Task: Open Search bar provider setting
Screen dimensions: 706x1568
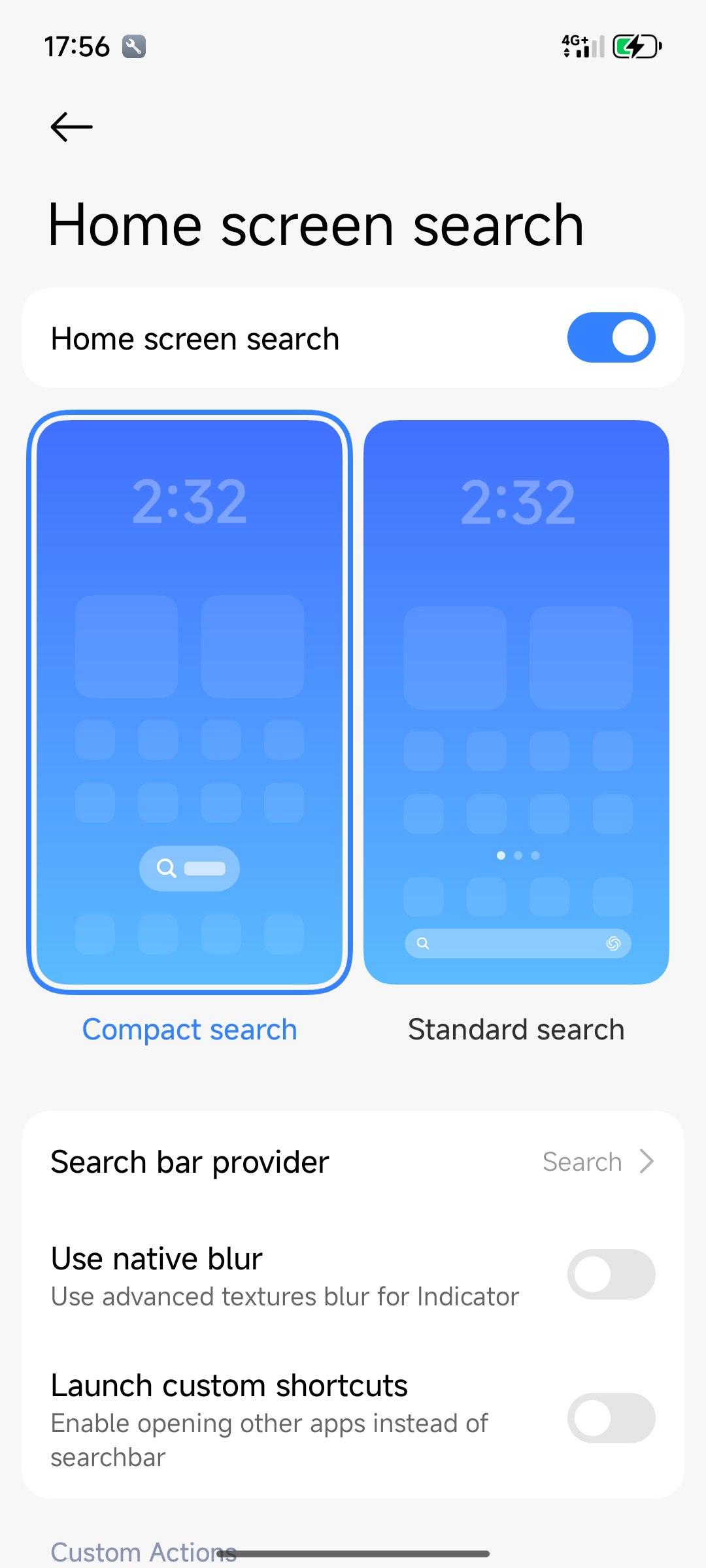Action: click(x=353, y=1162)
